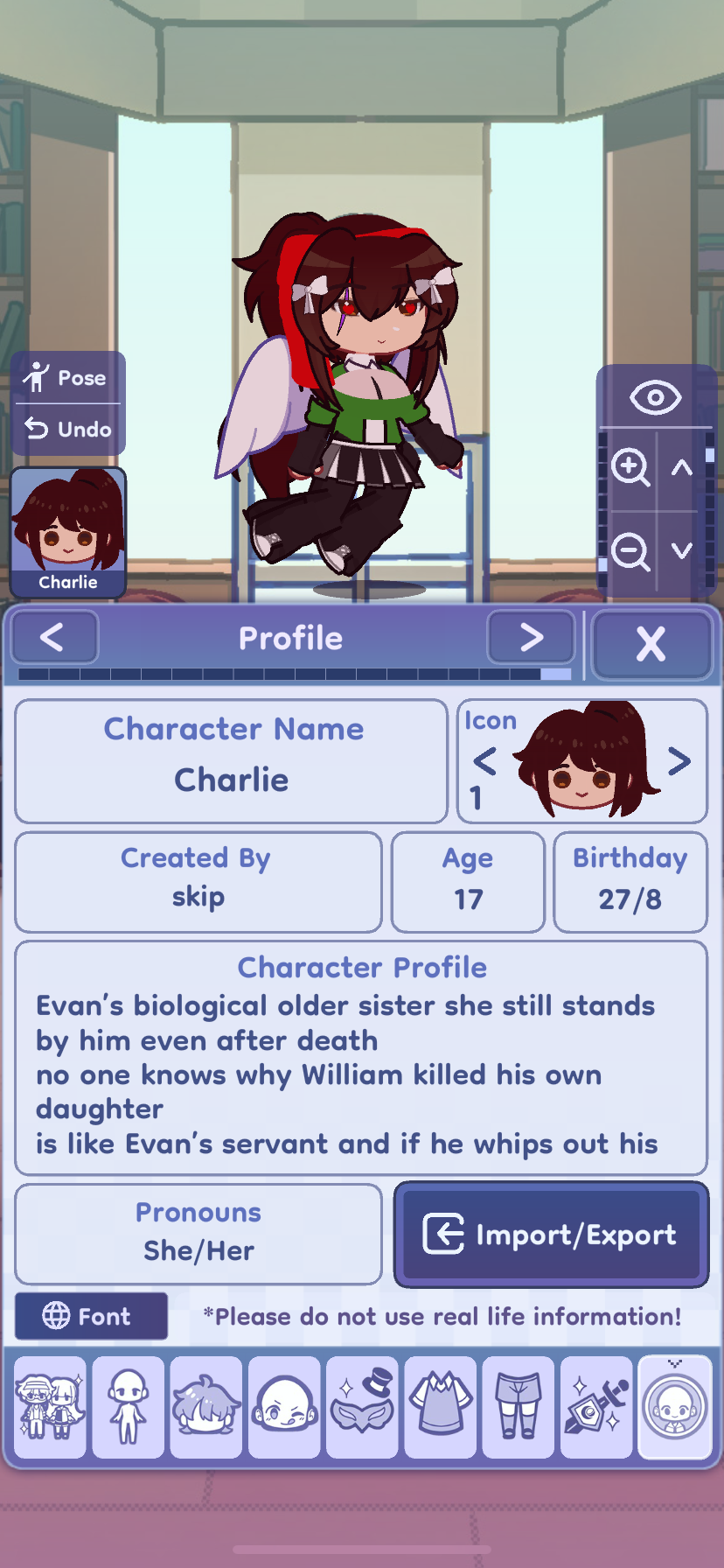Click the Character Name field showing Charlie
Screen dimensions: 724x1568
[x=231, y=761]
